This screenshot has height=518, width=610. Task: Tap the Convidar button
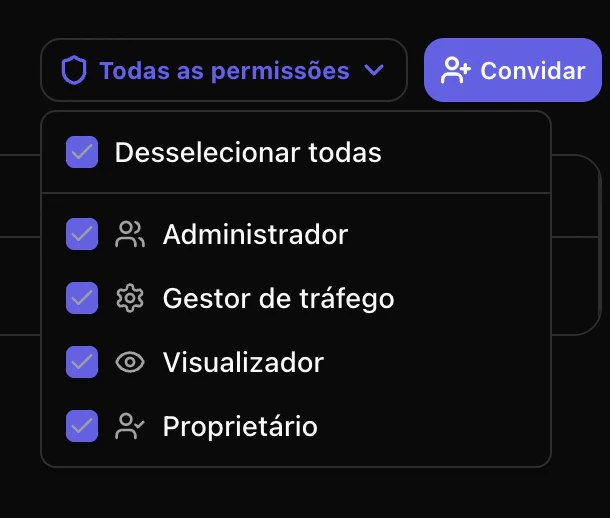pyautogui.click(x=512, y=71)
